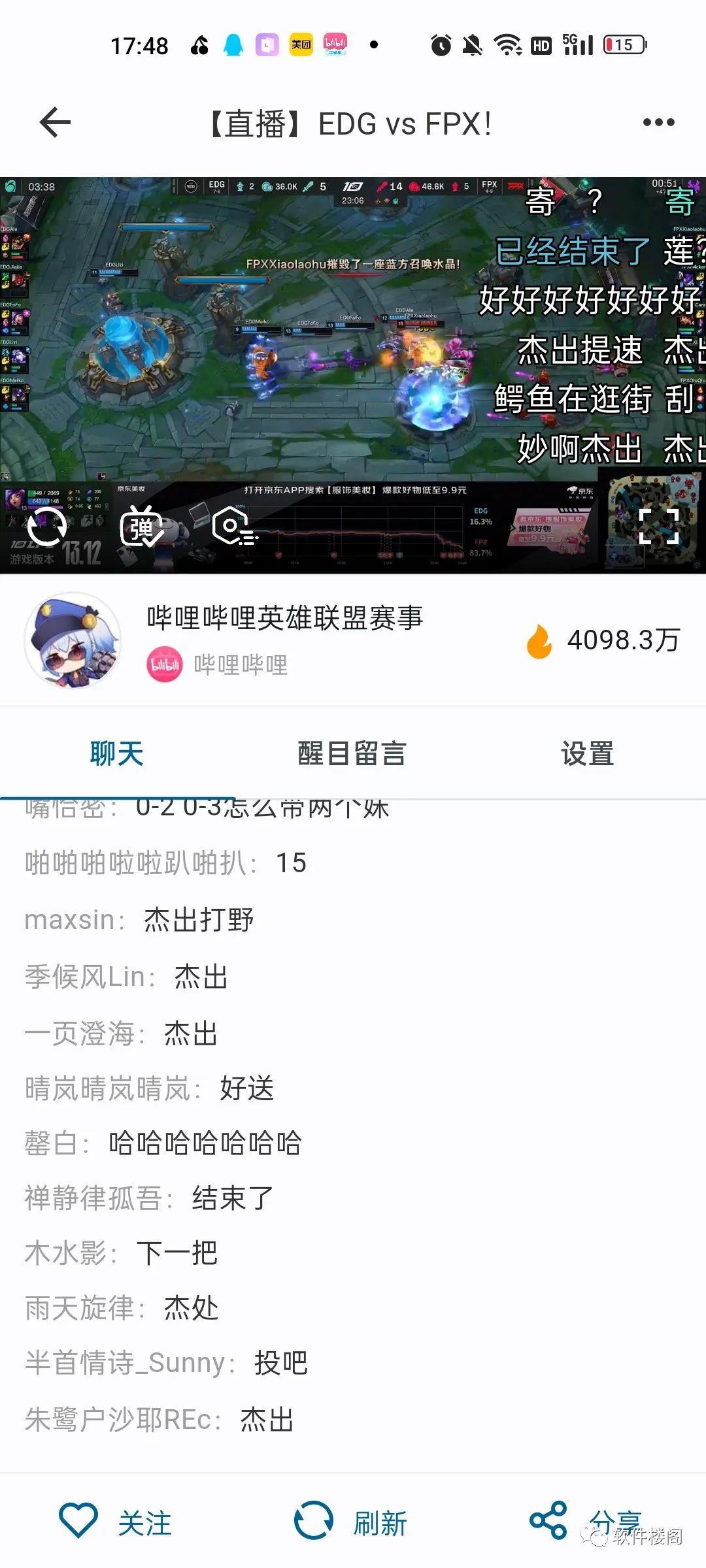Go back using the arrow icon
The width and height of the screenshot is (706, 1568).
point(55,123)
